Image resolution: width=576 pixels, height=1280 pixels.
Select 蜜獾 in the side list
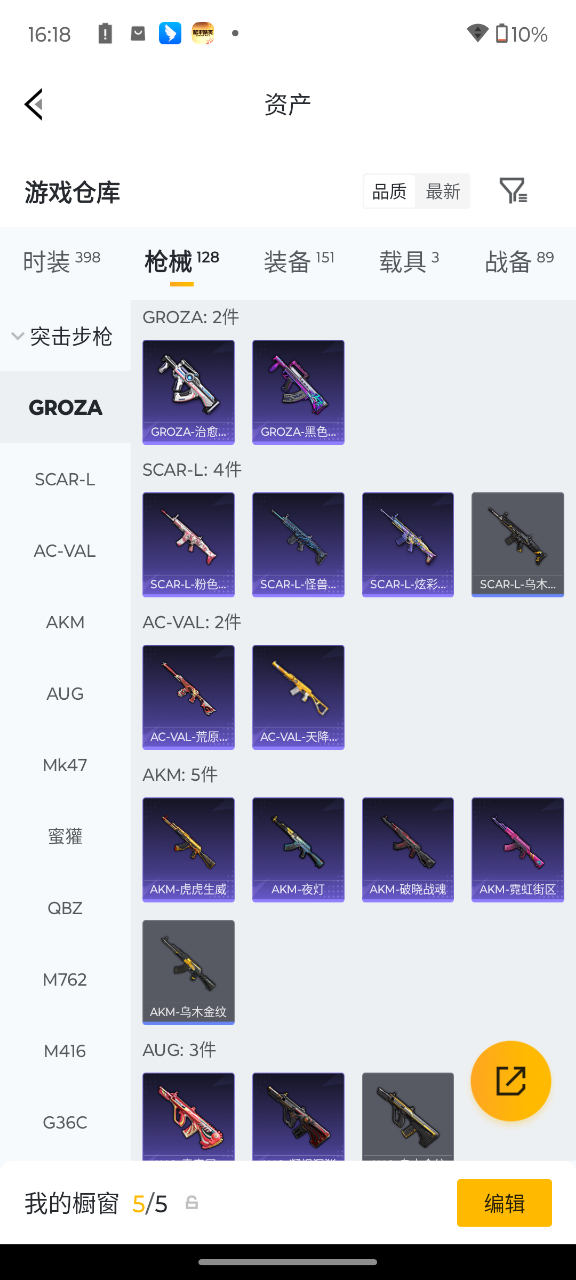coord(65,836)
